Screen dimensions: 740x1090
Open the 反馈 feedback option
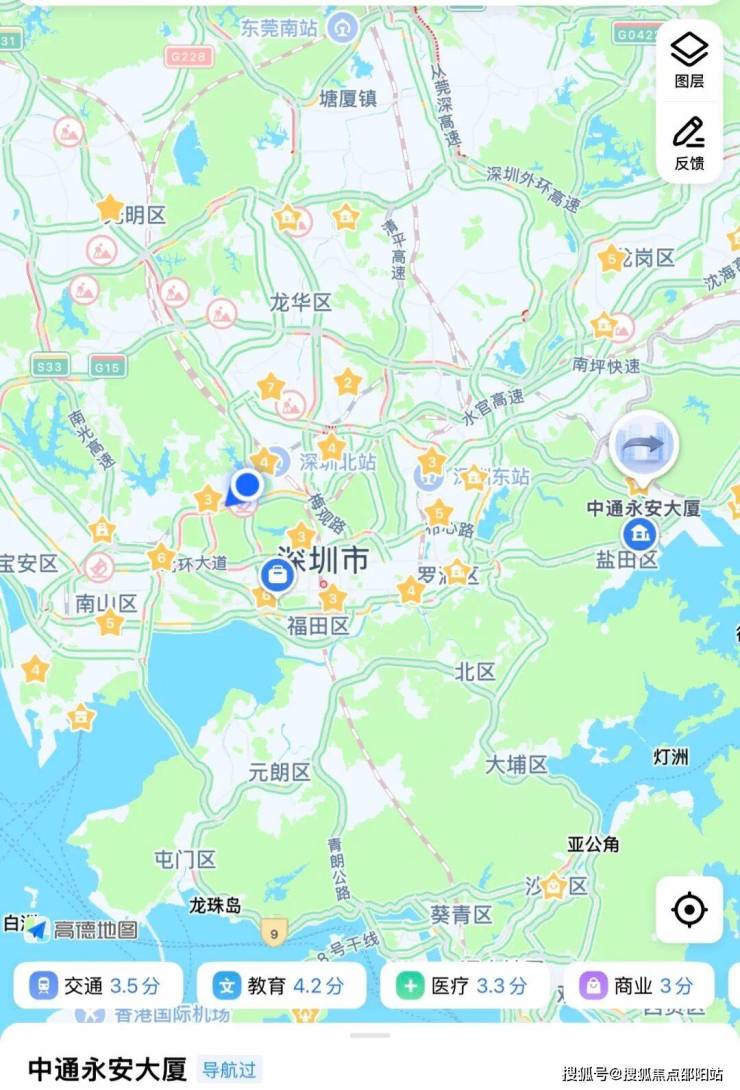click(689, 141)
